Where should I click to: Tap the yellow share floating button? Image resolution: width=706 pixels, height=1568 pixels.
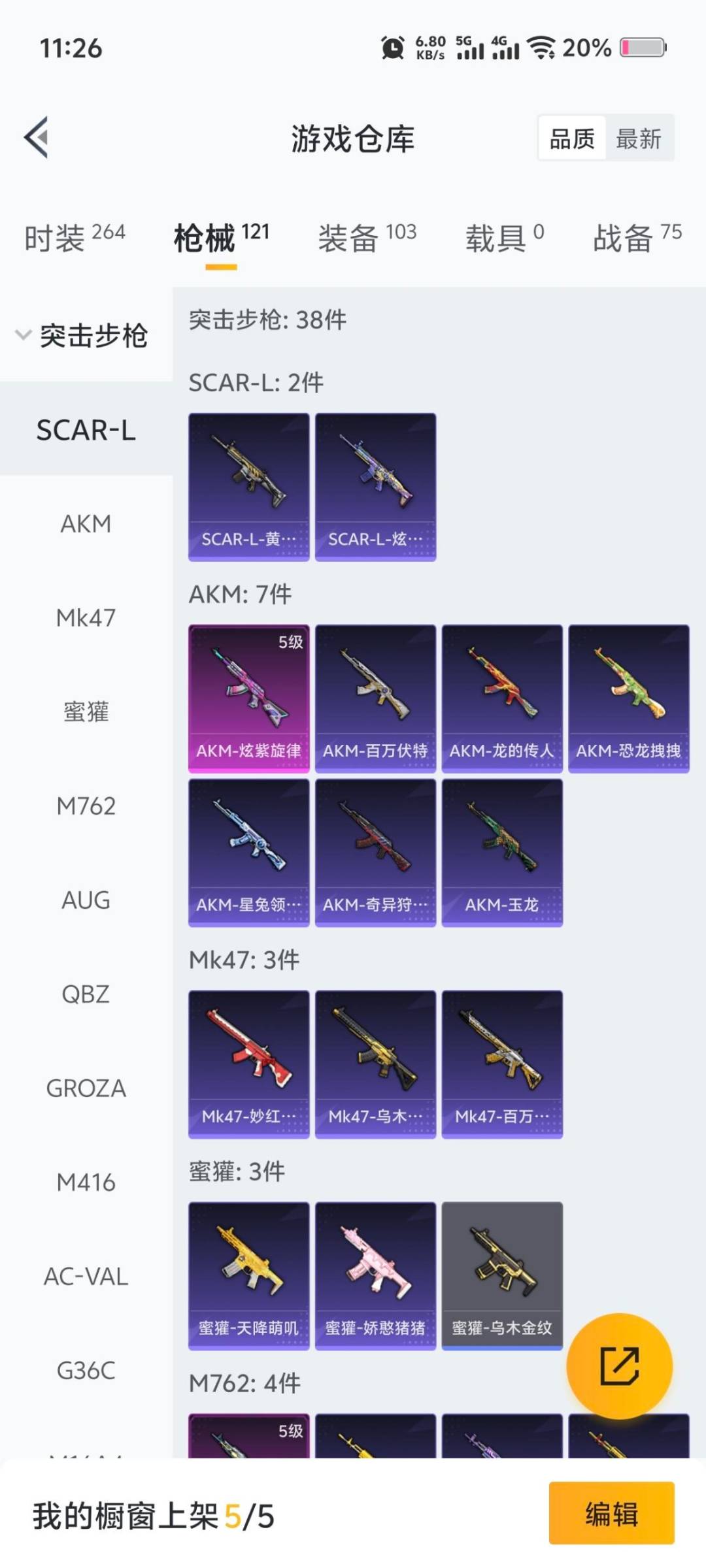click(619, 1365)
